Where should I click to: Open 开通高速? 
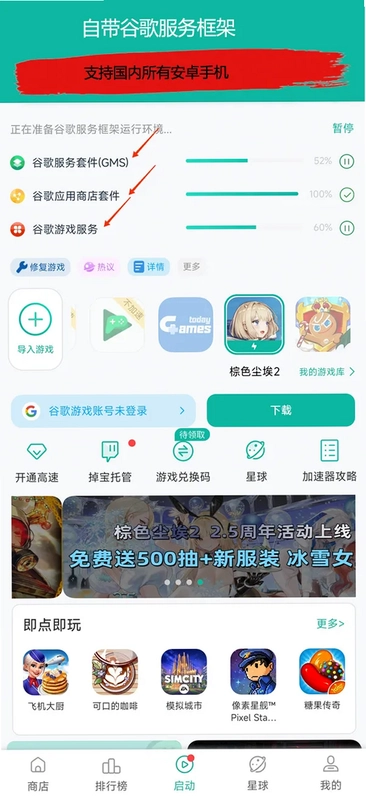(37, 461)
